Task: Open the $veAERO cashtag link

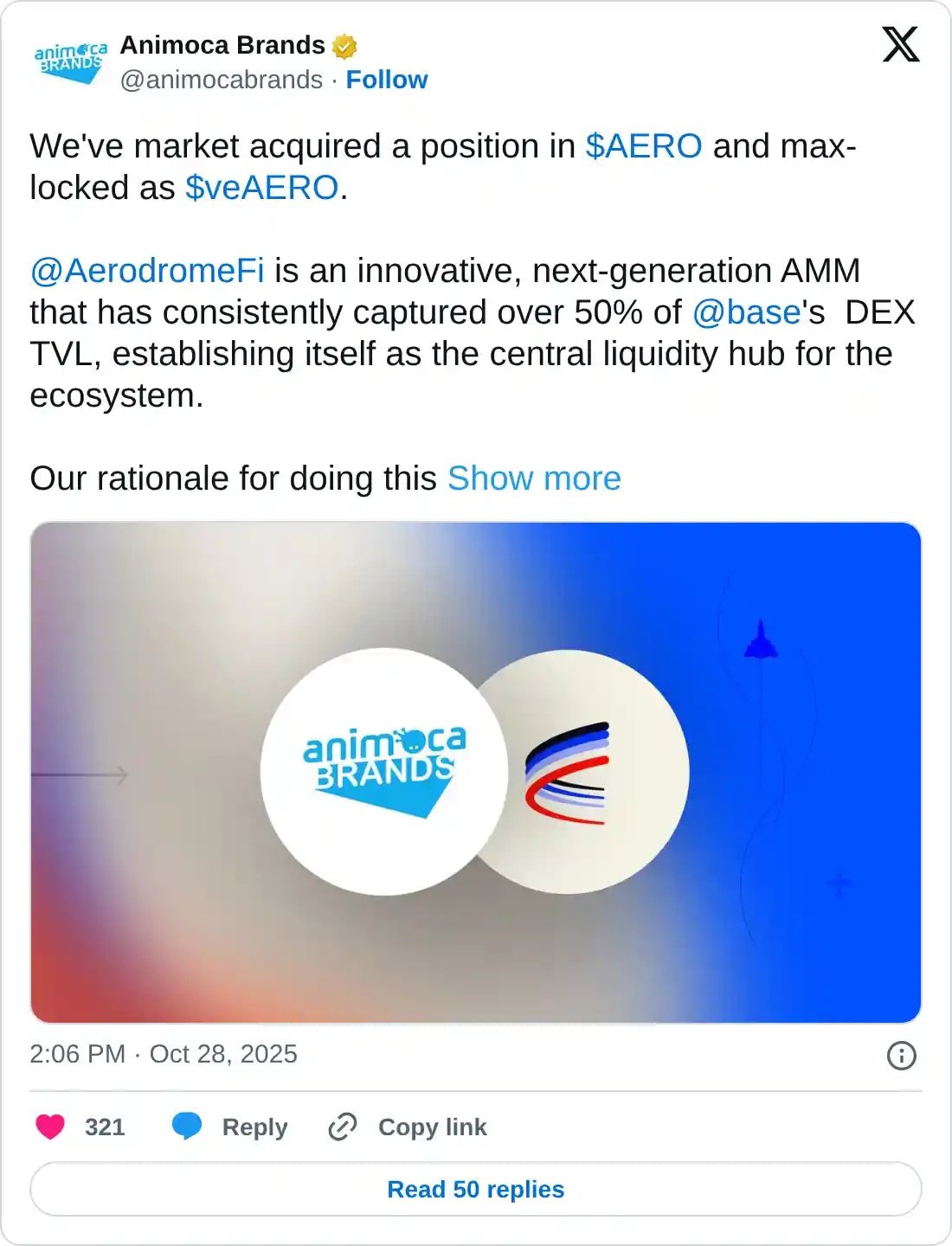Action: (x=261, y=188)
